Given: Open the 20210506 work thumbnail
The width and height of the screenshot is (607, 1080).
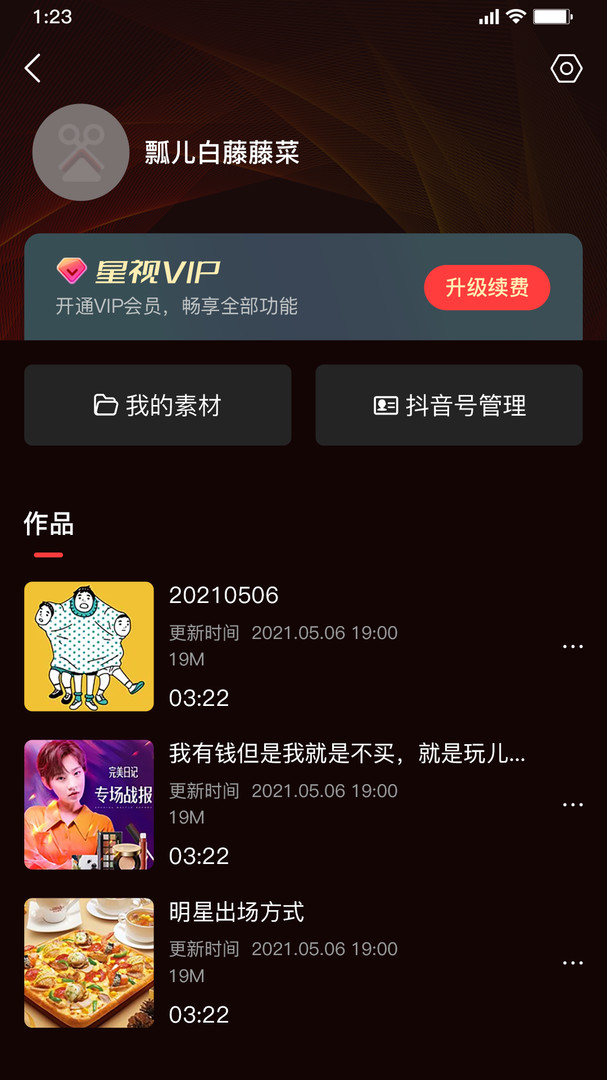Looking at the screenshot, I should [89, 646].
